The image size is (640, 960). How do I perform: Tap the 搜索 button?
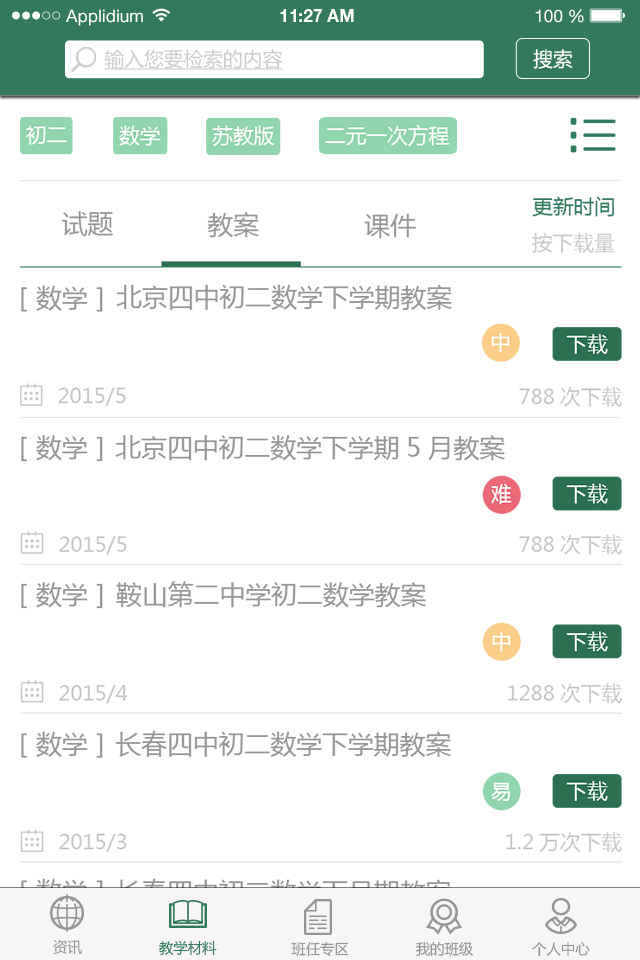click(552, 59)
